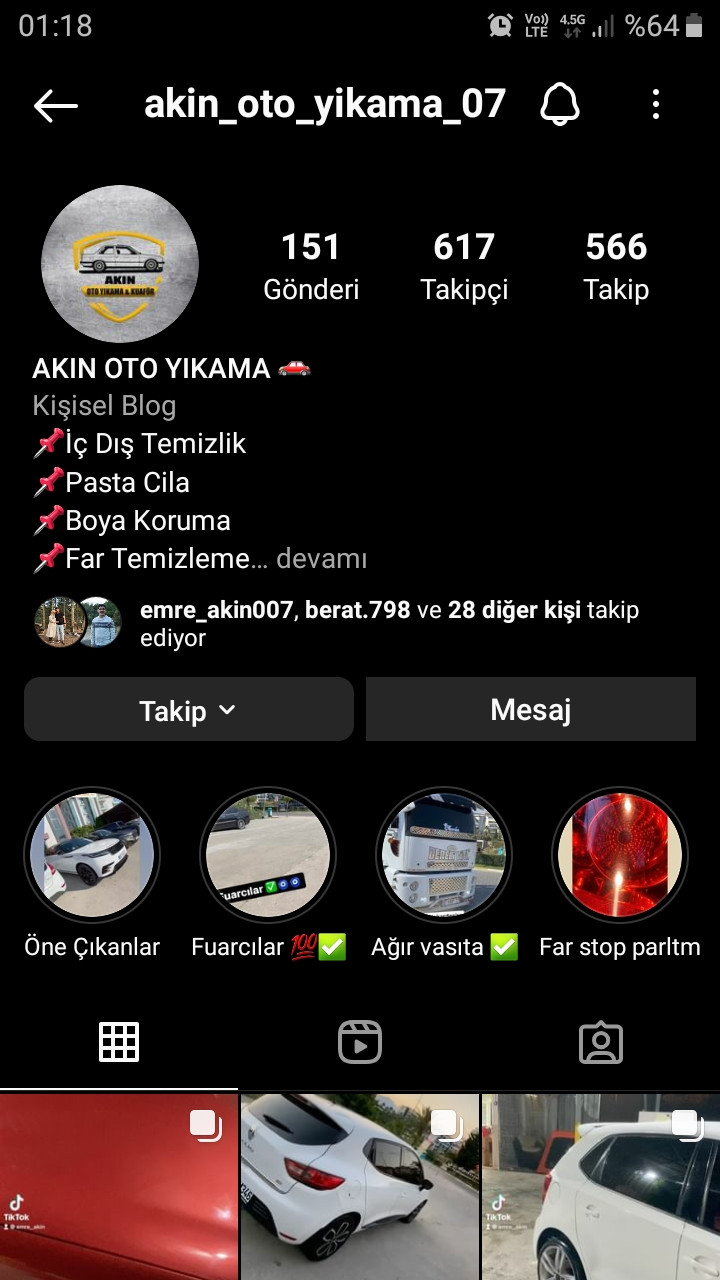Open the 617 Takipçi list
This screenshot has height=1280, width=720.
pyautogui.click(x=464, y=263)
